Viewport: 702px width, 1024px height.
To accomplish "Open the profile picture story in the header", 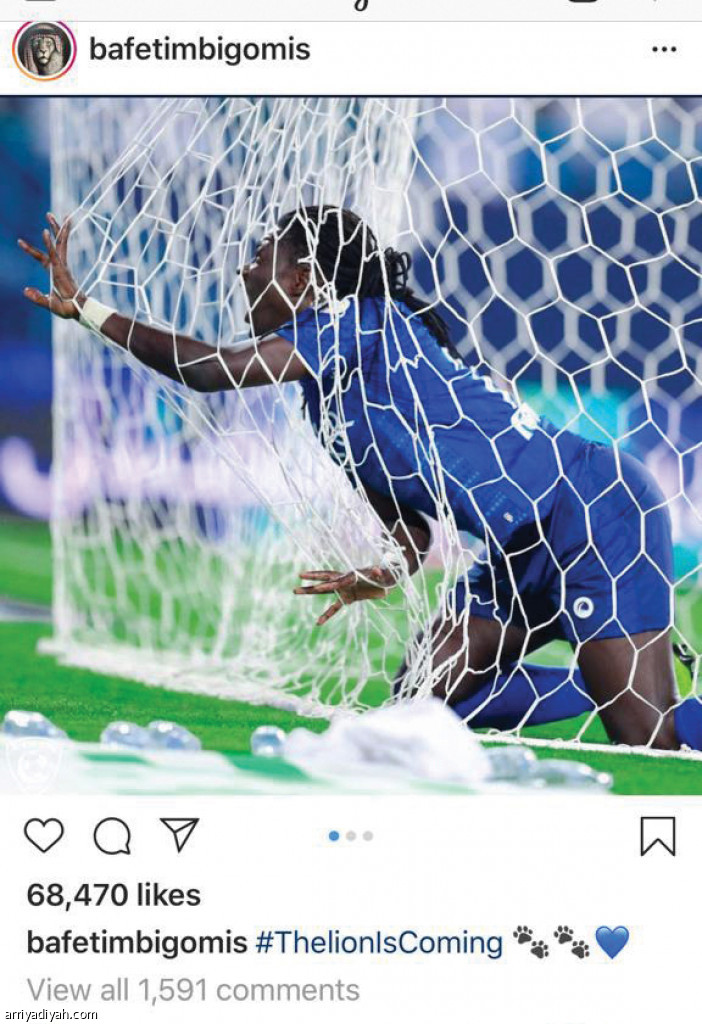I will pos(44,50).
